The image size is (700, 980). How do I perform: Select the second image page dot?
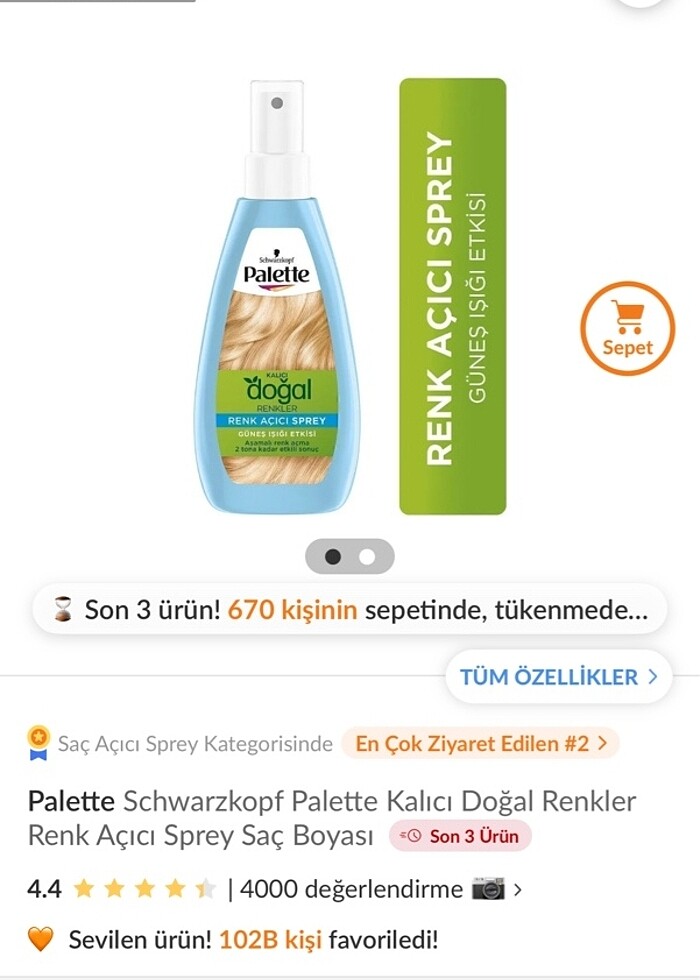[367, 556]
